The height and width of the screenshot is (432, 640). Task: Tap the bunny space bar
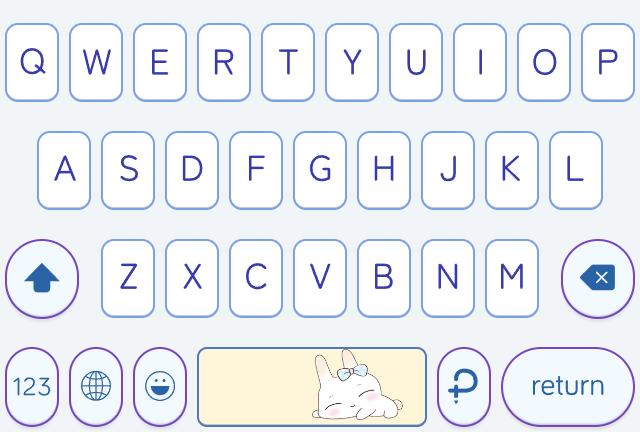tap(312, 386)
